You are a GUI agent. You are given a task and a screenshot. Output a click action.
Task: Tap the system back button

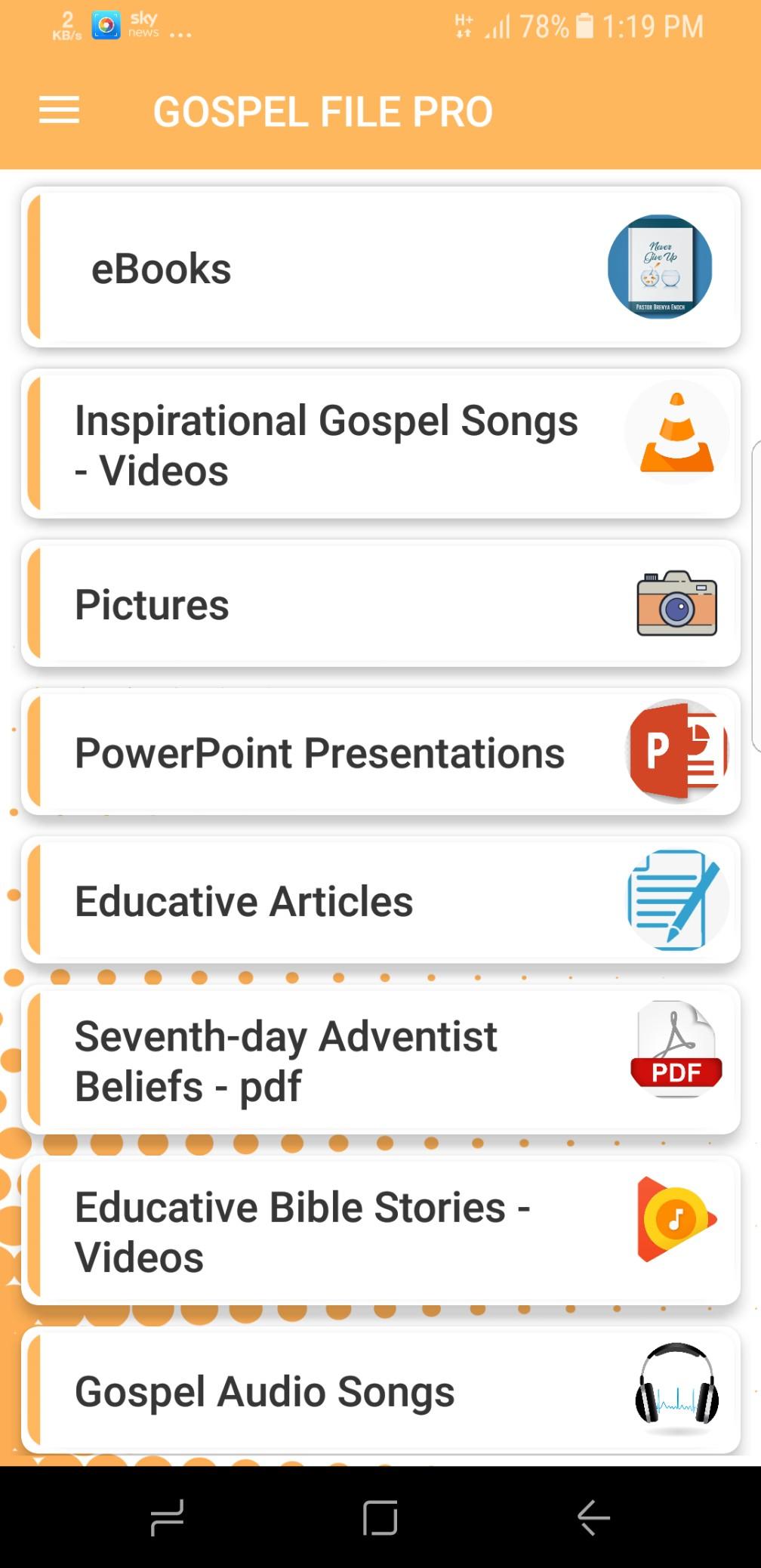[x=593, y=1517]
